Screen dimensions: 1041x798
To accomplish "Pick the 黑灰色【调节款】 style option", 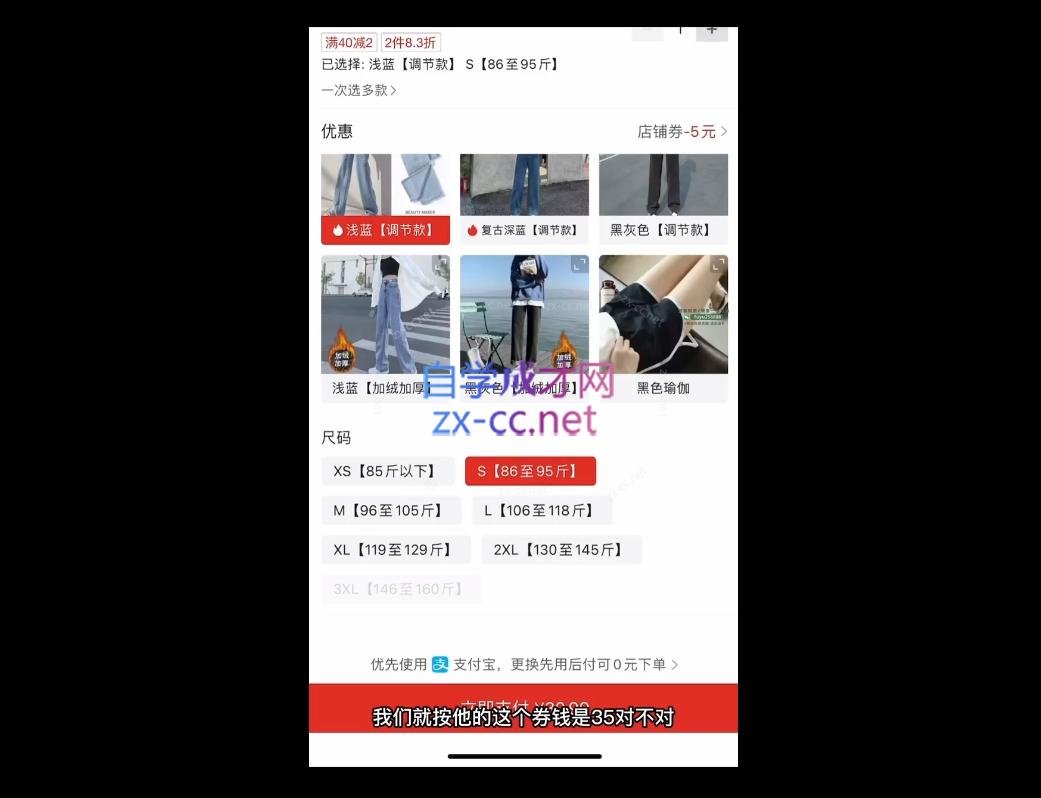I will coord(663,230).
